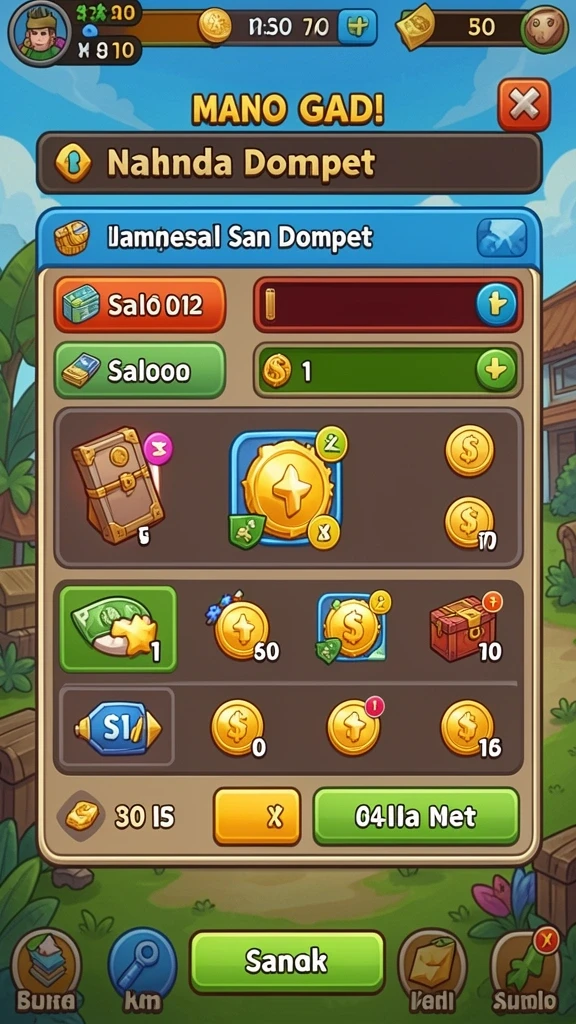The height and width of the screenshot is (1024, 576).
Task: Close the dialog with the red X
Action: [524, 105]
